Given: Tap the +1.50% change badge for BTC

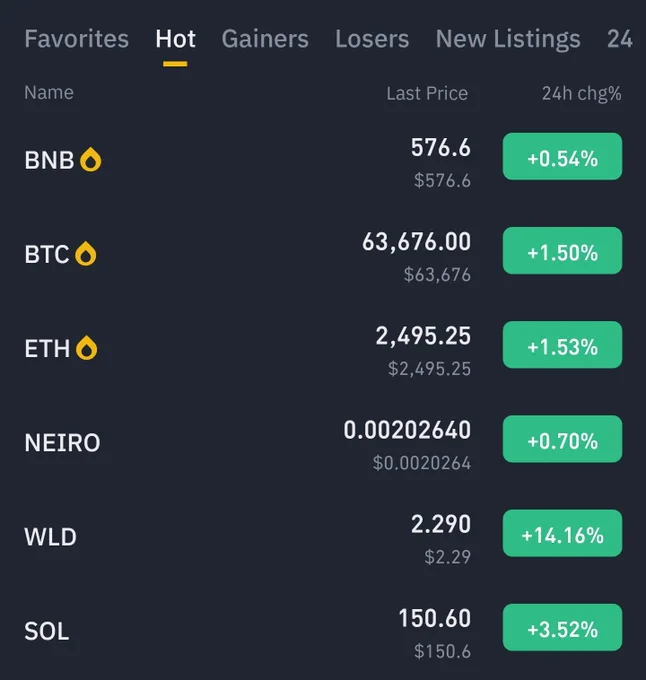Looking at the screenshot, I should pyautogui.click(x=562, y=251).
